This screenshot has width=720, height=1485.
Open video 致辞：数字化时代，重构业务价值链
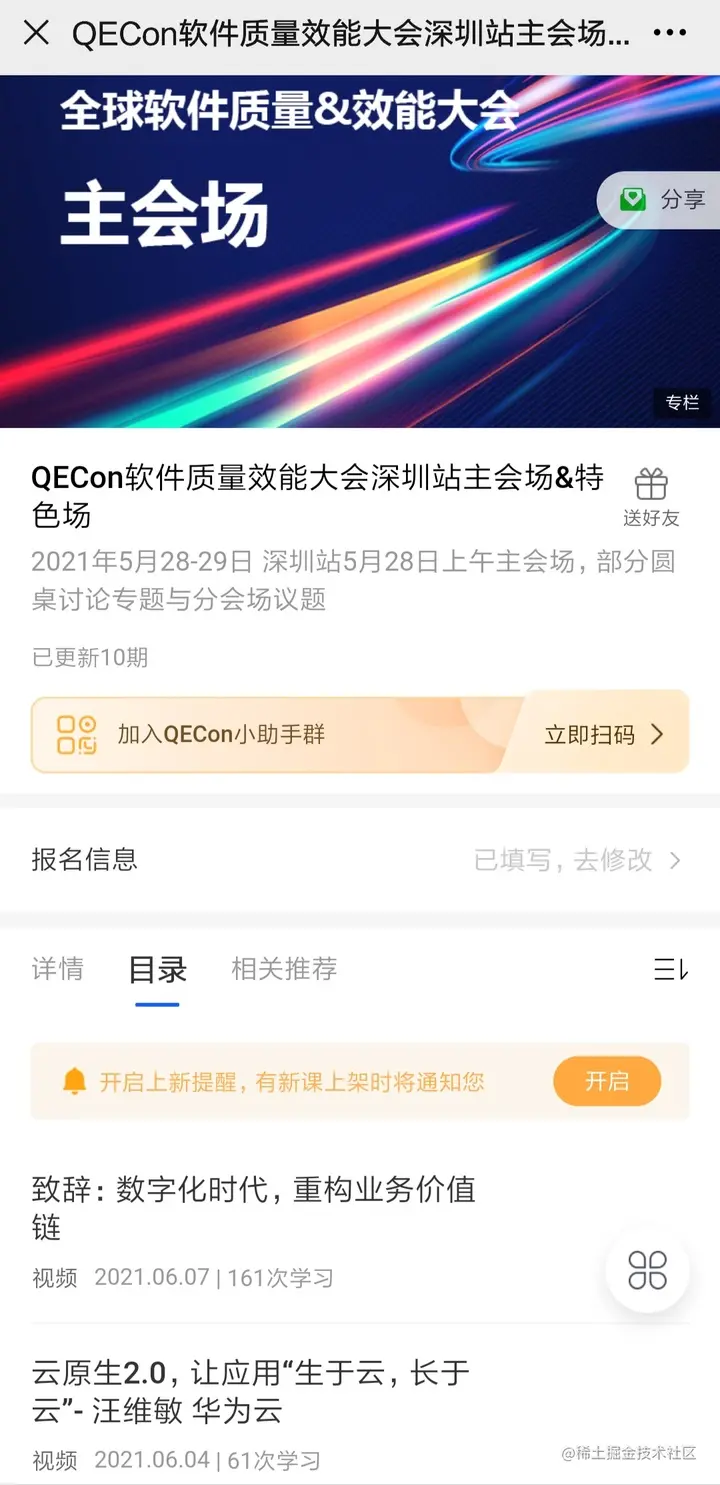(x=253, y=1208)
